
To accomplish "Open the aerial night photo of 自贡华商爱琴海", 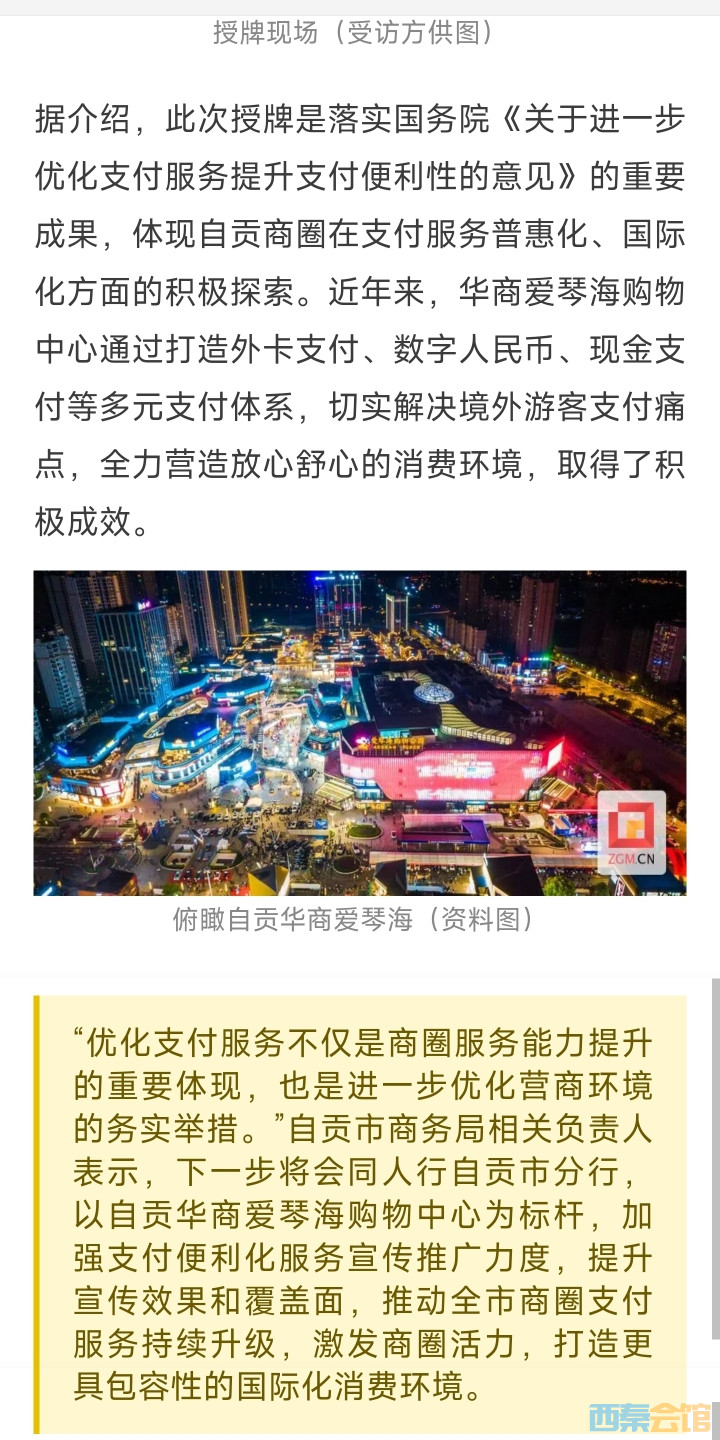I will pos(360,732).
